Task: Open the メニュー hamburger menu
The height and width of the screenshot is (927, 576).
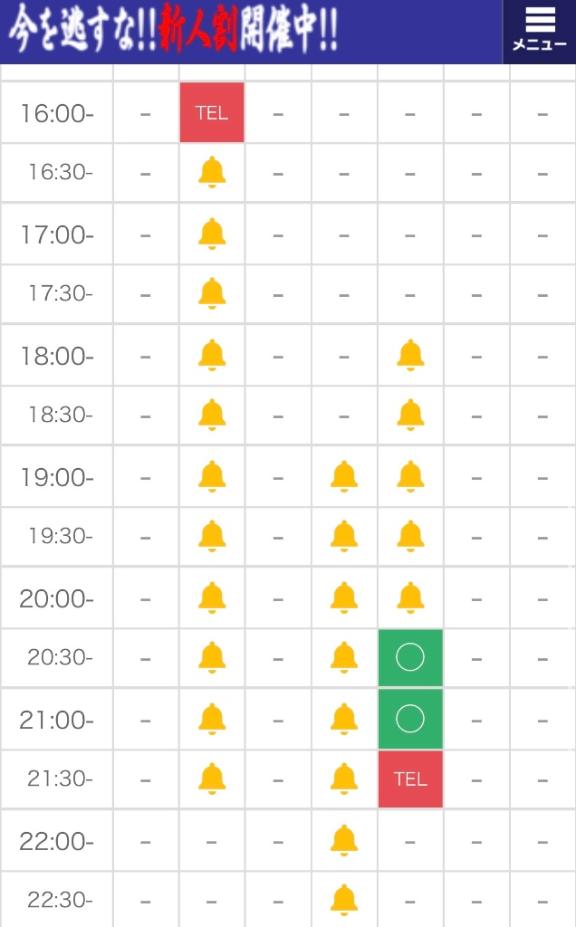Action: 539,31
